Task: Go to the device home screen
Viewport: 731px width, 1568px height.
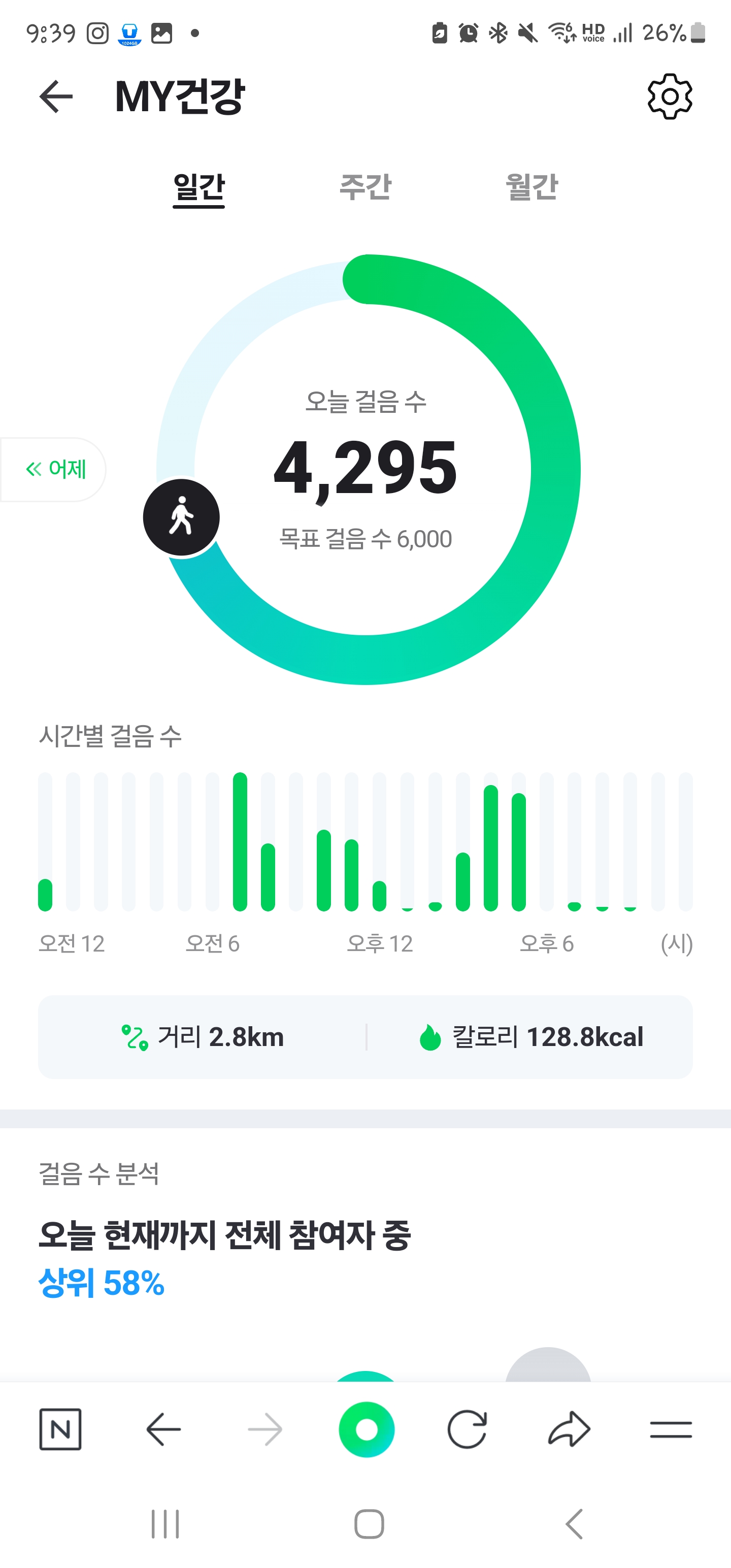Action: (369, 1523)
